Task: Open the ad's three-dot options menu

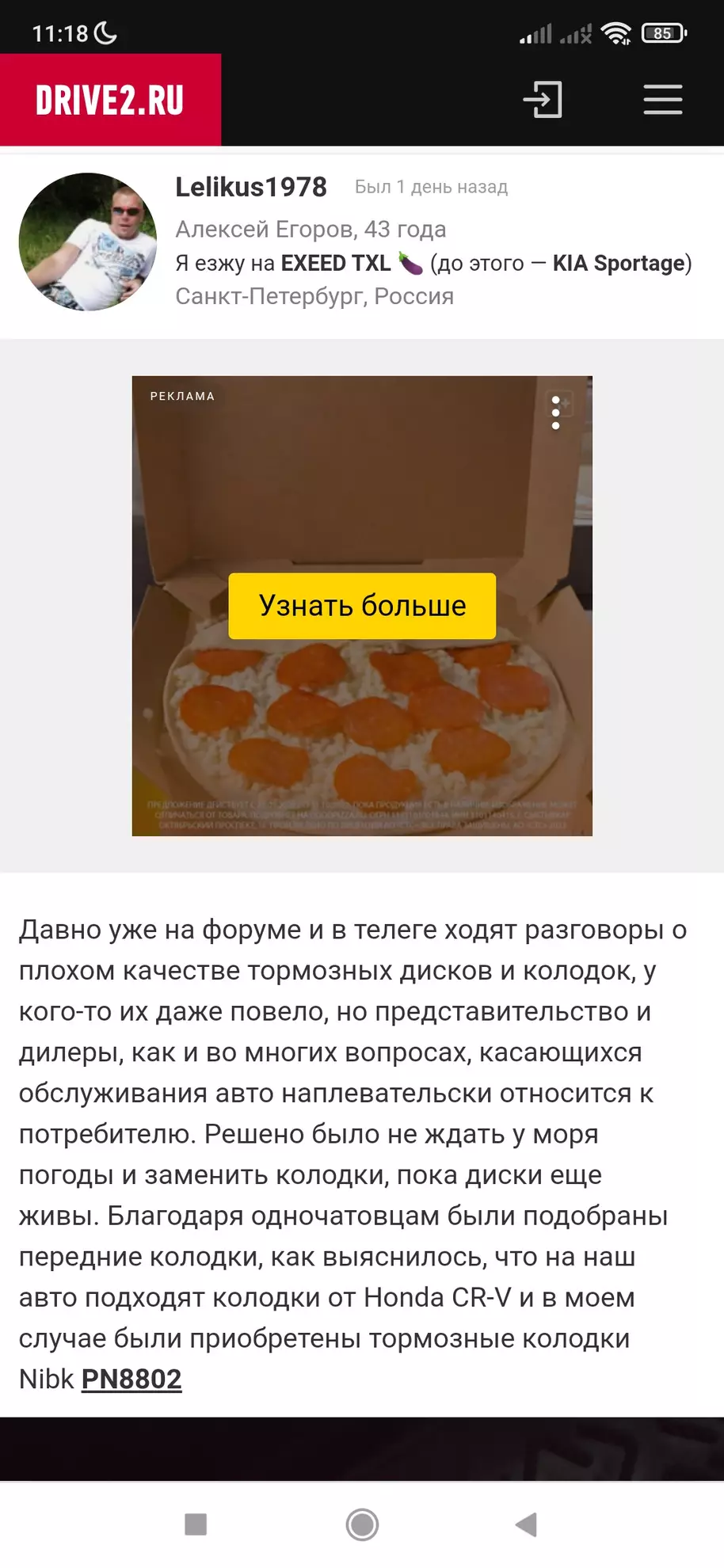Action: pos(556,413)
